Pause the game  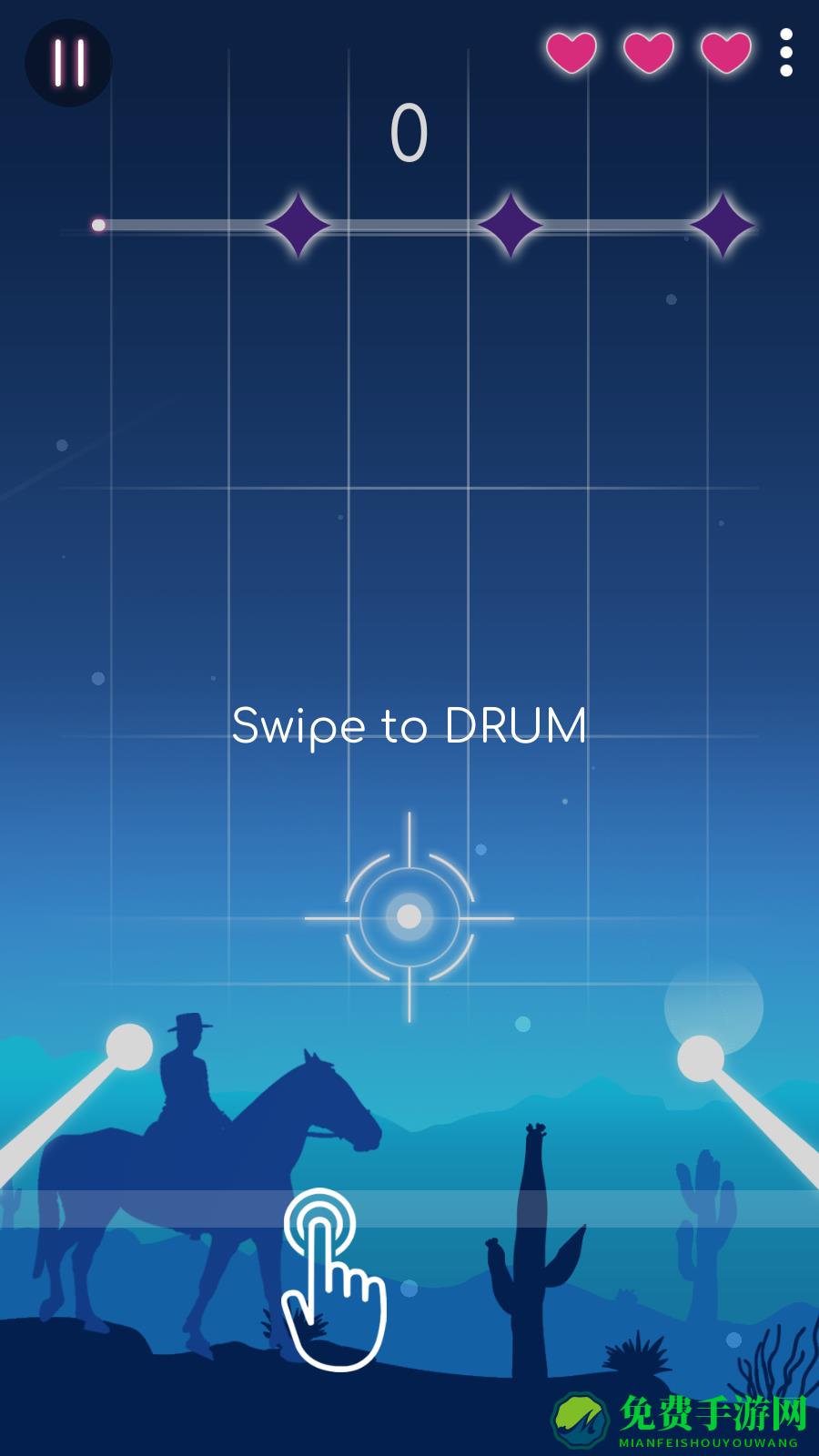pos(68,63)
